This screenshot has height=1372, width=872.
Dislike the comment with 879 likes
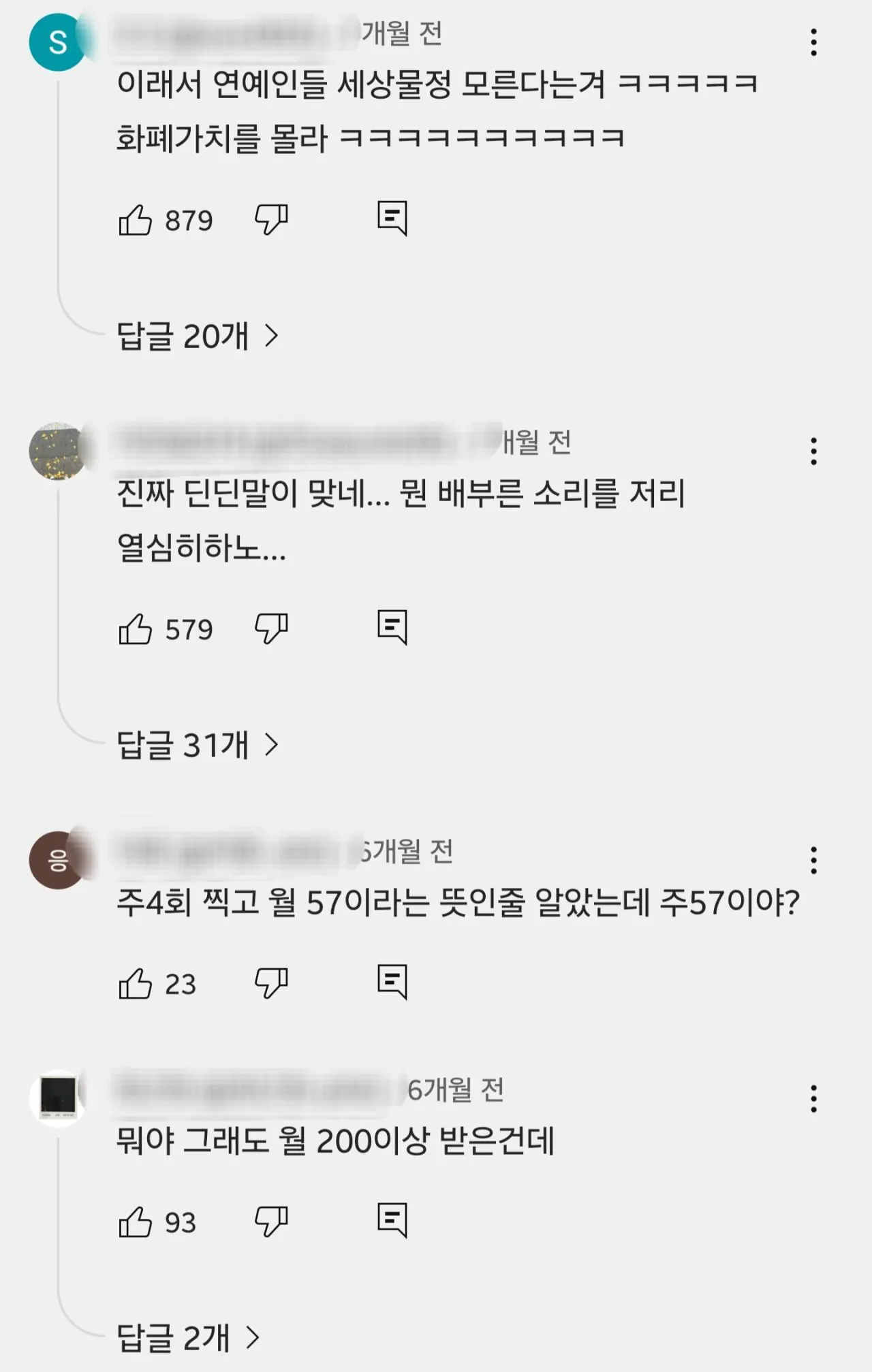click(271, 219)
